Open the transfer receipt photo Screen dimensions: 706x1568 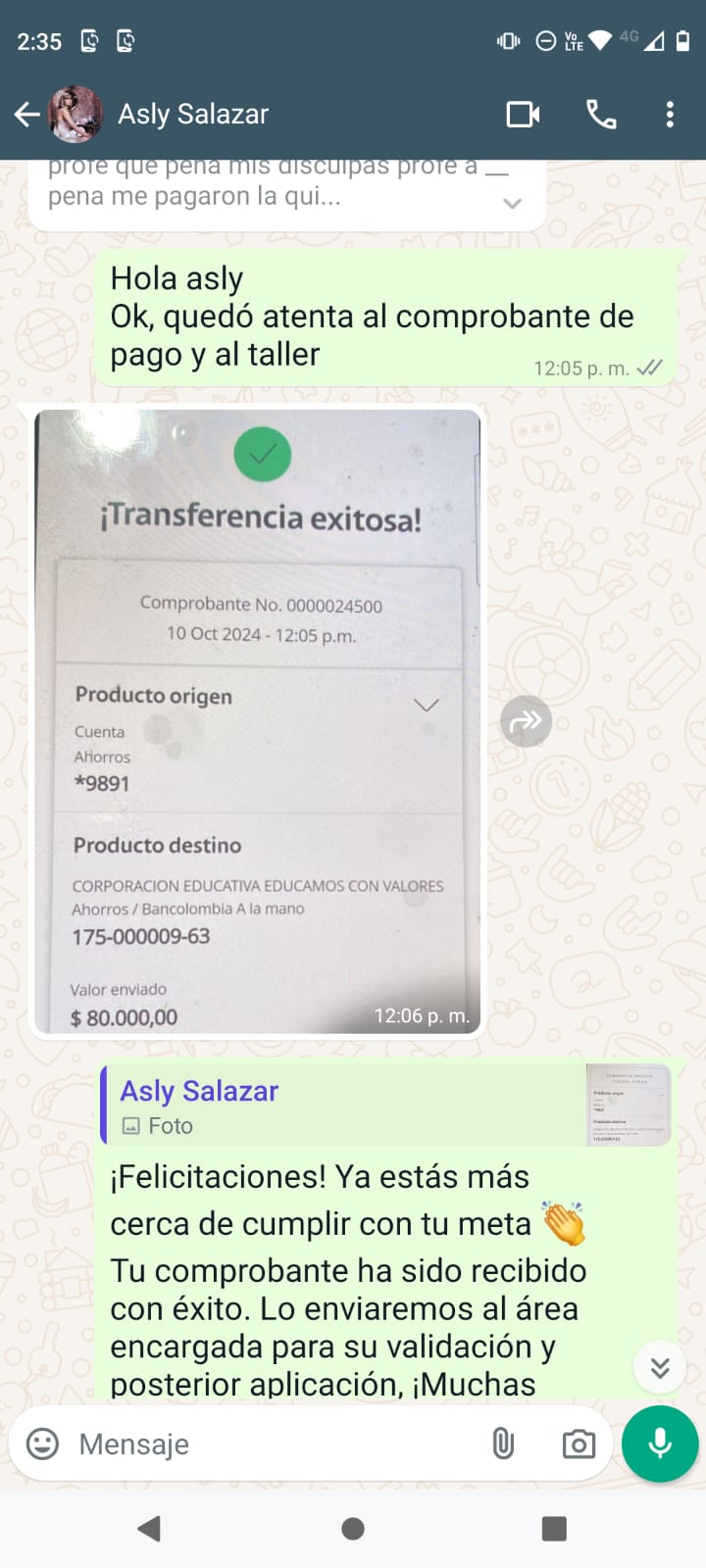point(258,722)
